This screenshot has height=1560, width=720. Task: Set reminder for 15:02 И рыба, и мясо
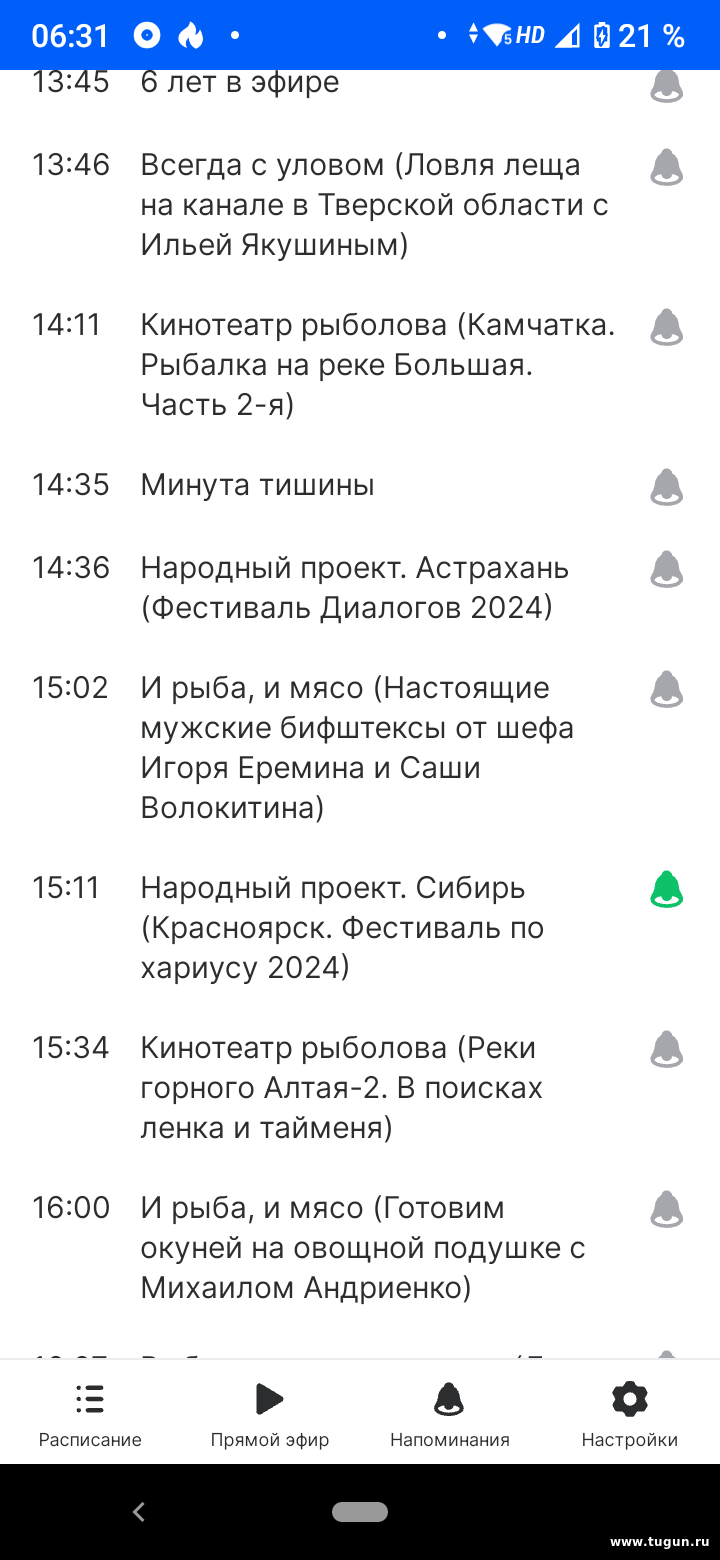667,689
